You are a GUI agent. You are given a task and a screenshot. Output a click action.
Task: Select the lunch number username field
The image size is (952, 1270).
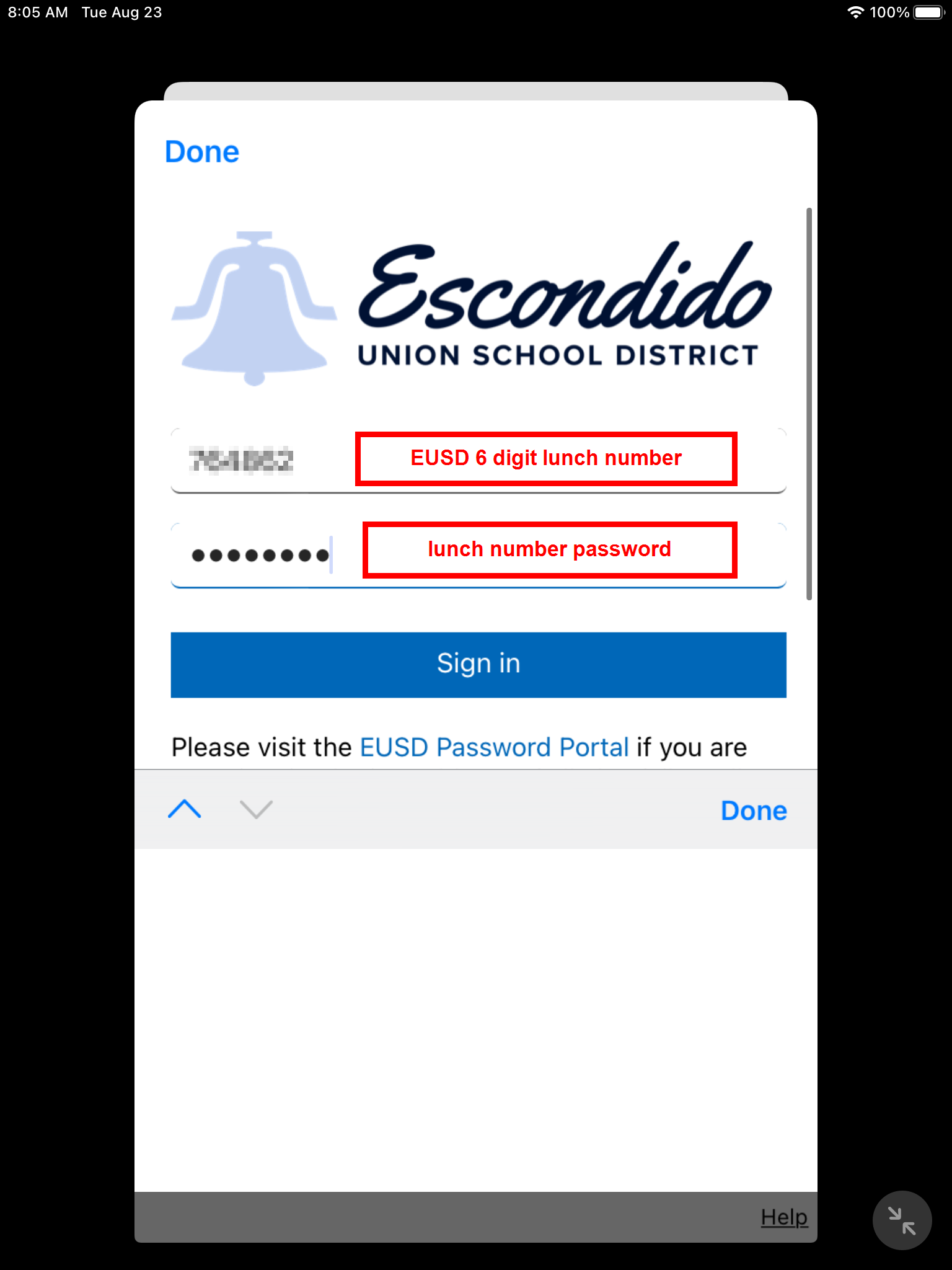coord(260,461)
